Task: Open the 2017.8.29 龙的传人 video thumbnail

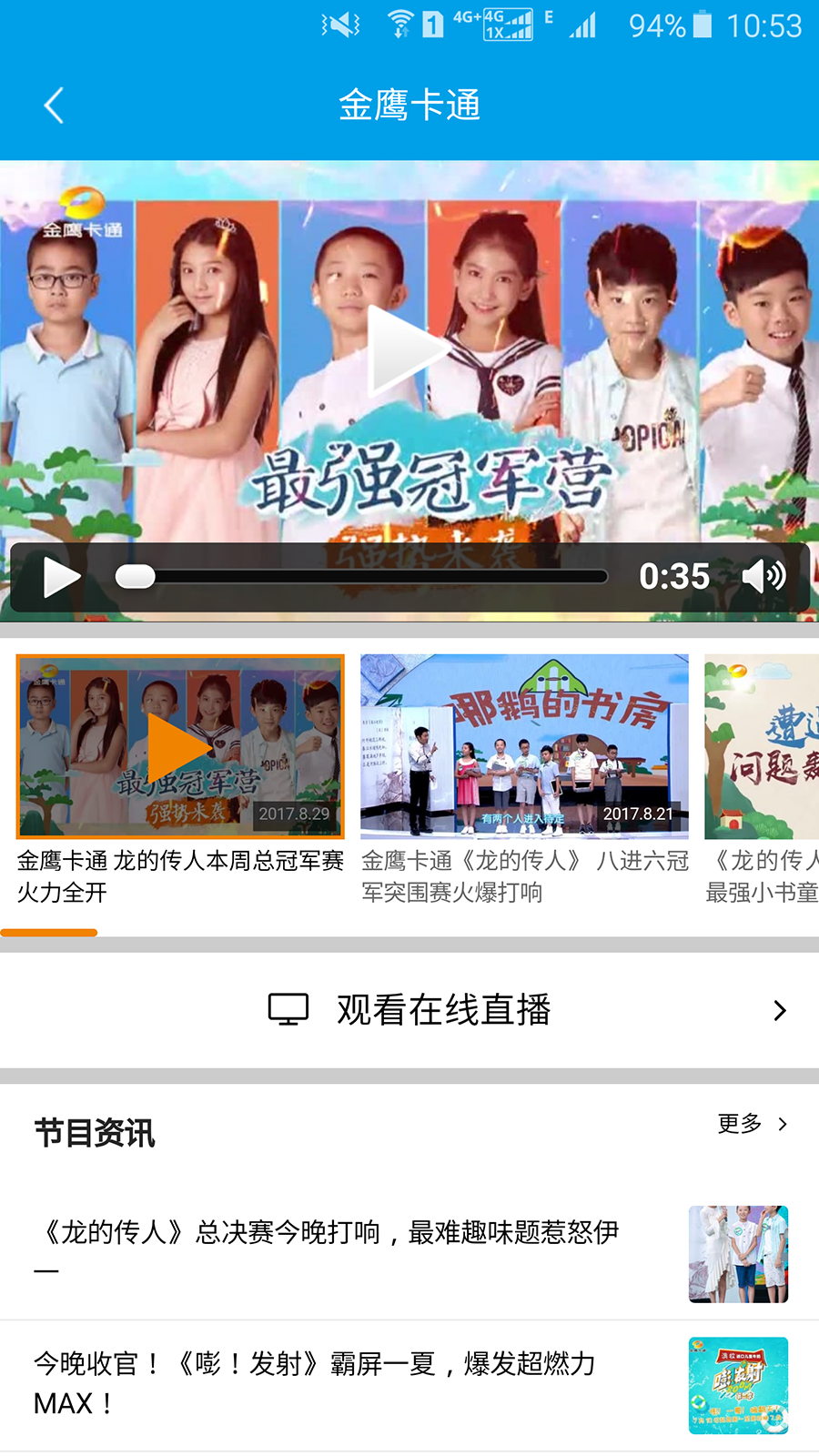Action: click(180, 746)
